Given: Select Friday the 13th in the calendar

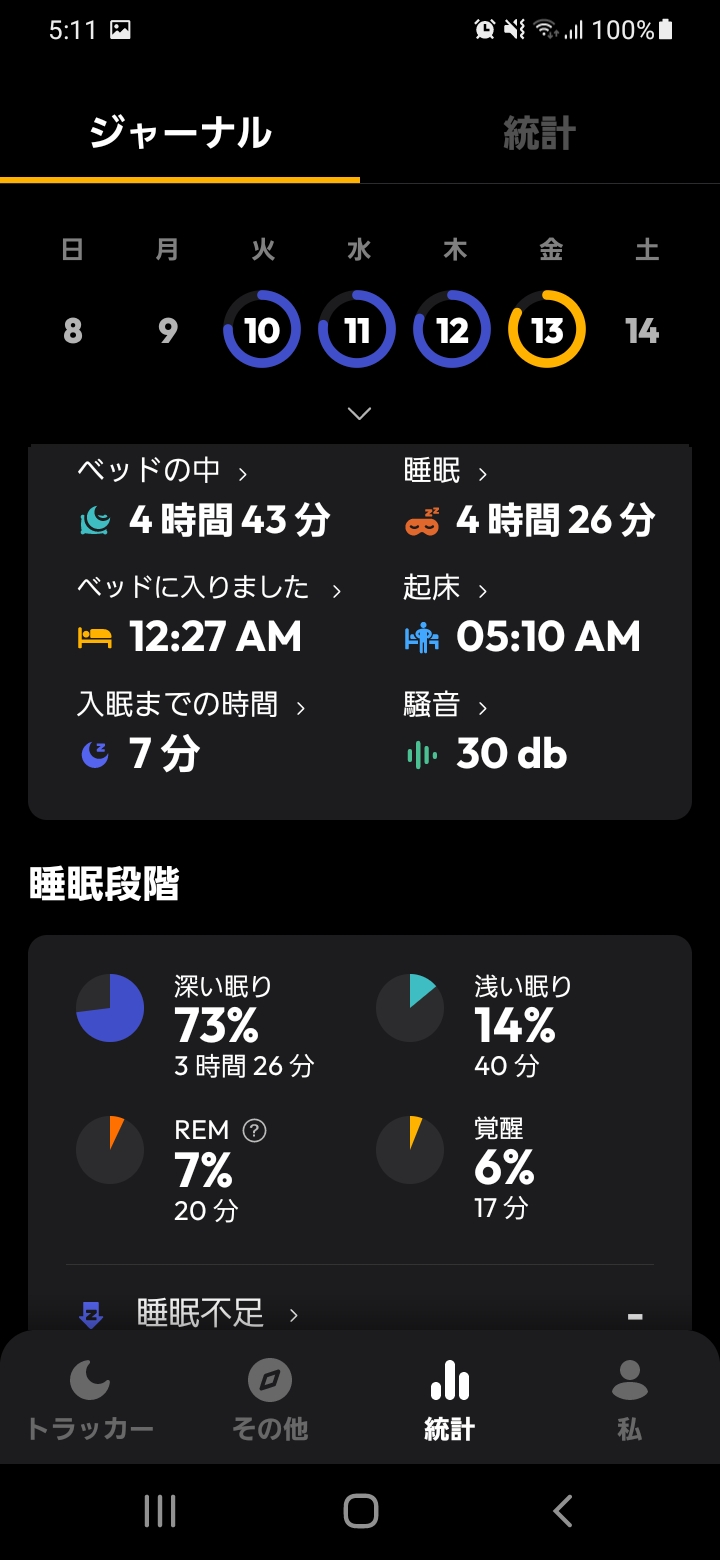Looking at the screenshot, I should [547, 330].
